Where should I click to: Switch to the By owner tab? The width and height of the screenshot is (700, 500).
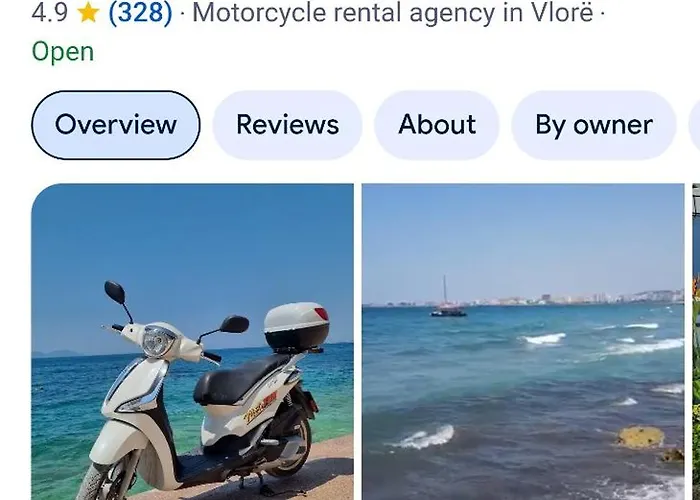point(593,125)
